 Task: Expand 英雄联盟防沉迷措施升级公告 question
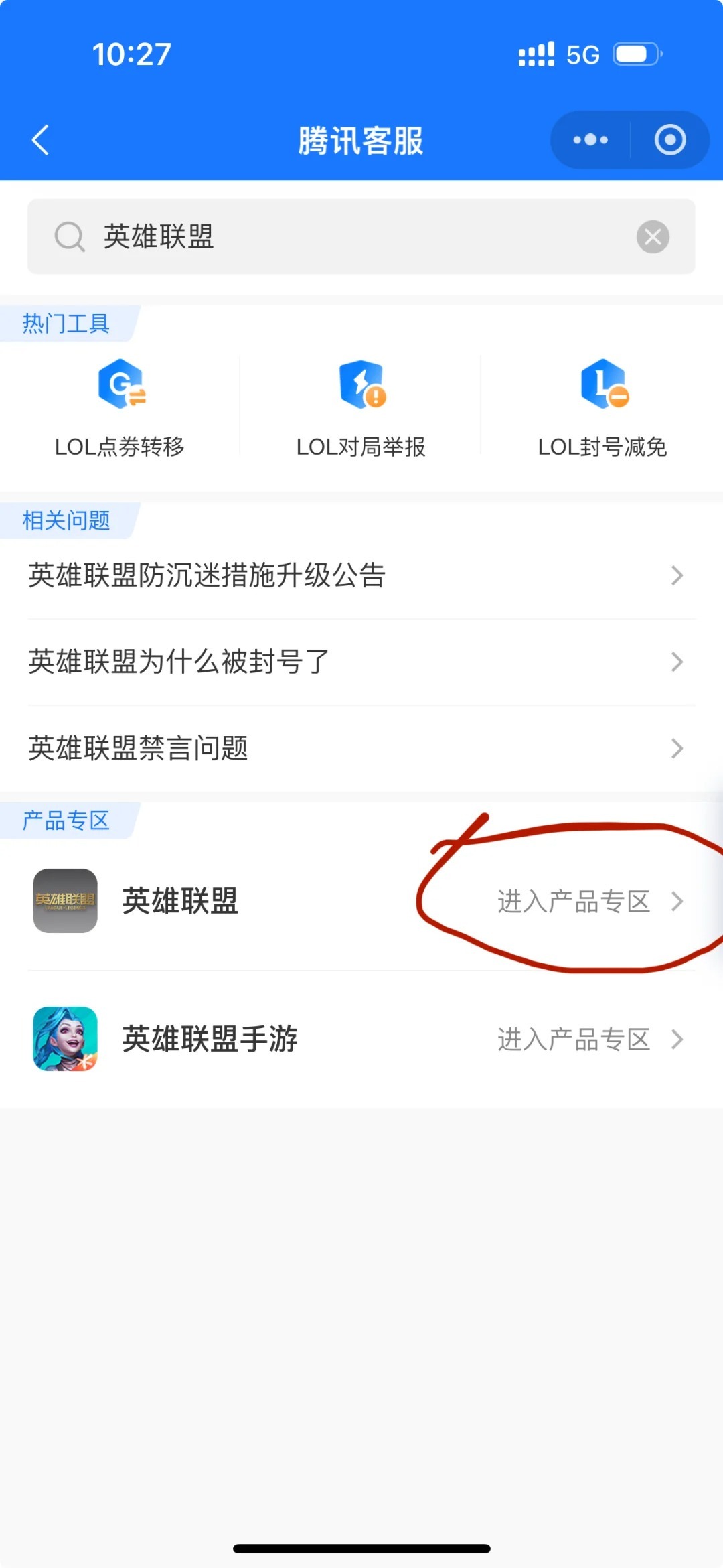361,575
